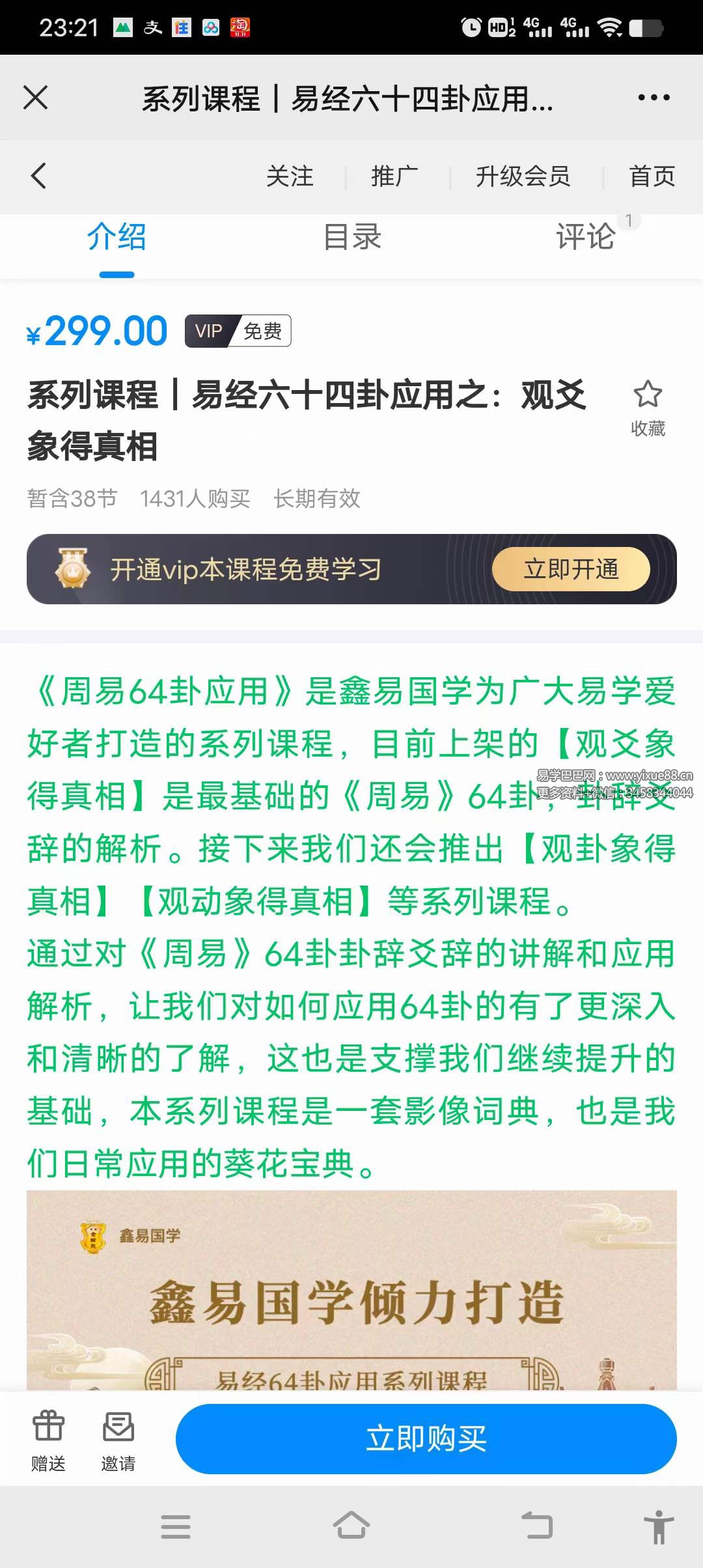The image size is (703, 1568).
Task: Go to 首页 home page
Action: [652, 176]
